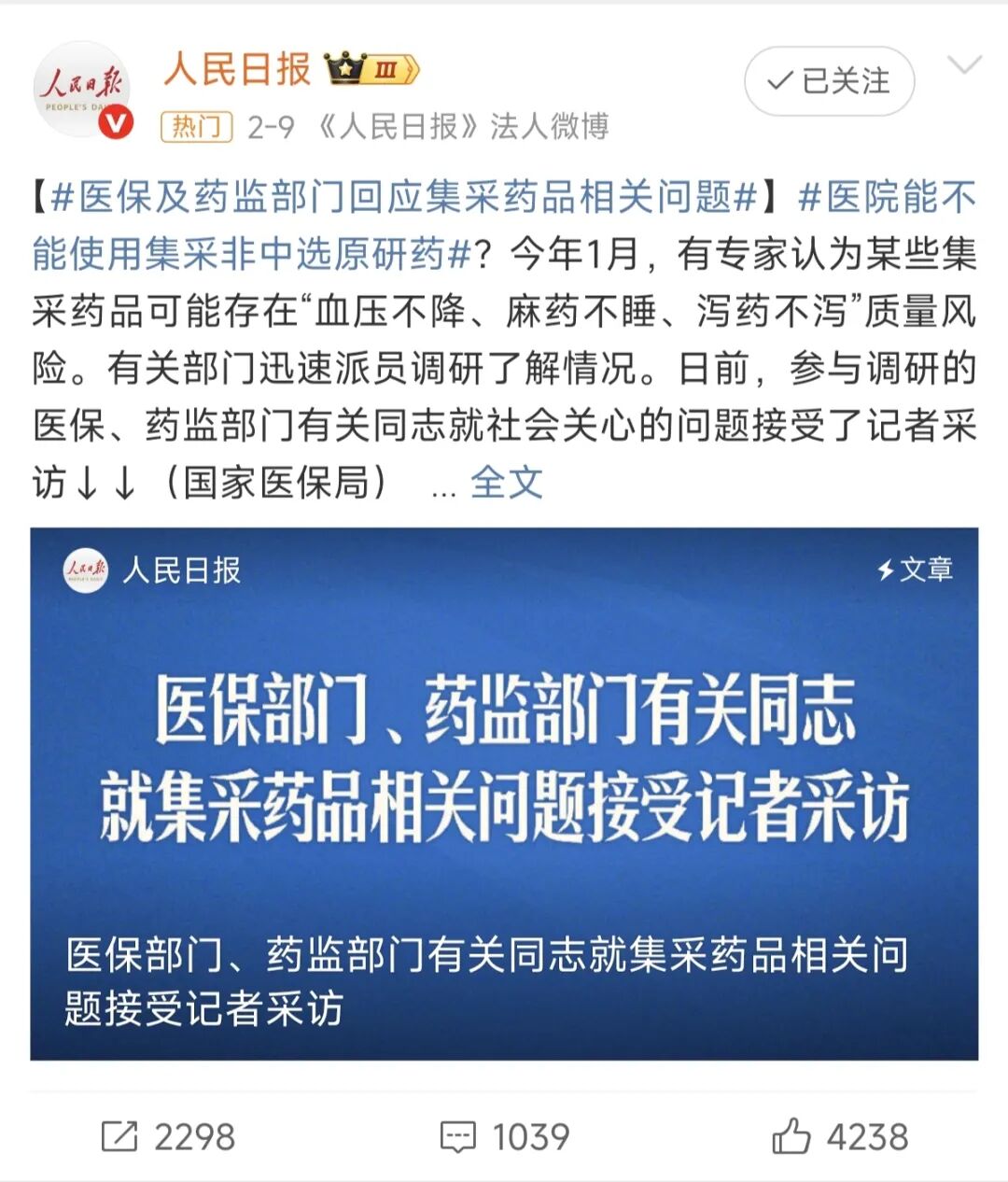
Task: Tap the 已关注 follow button
Action: click(829, 81)
